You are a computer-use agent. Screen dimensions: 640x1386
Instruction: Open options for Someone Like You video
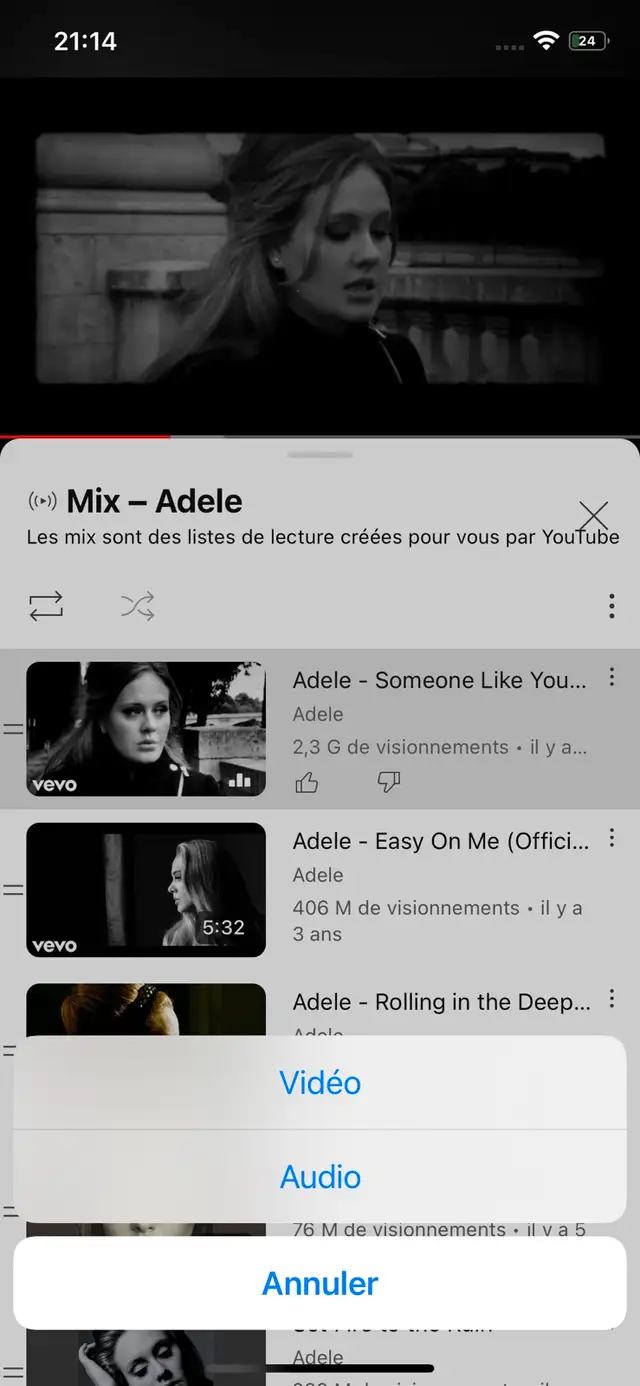(612, 678)
